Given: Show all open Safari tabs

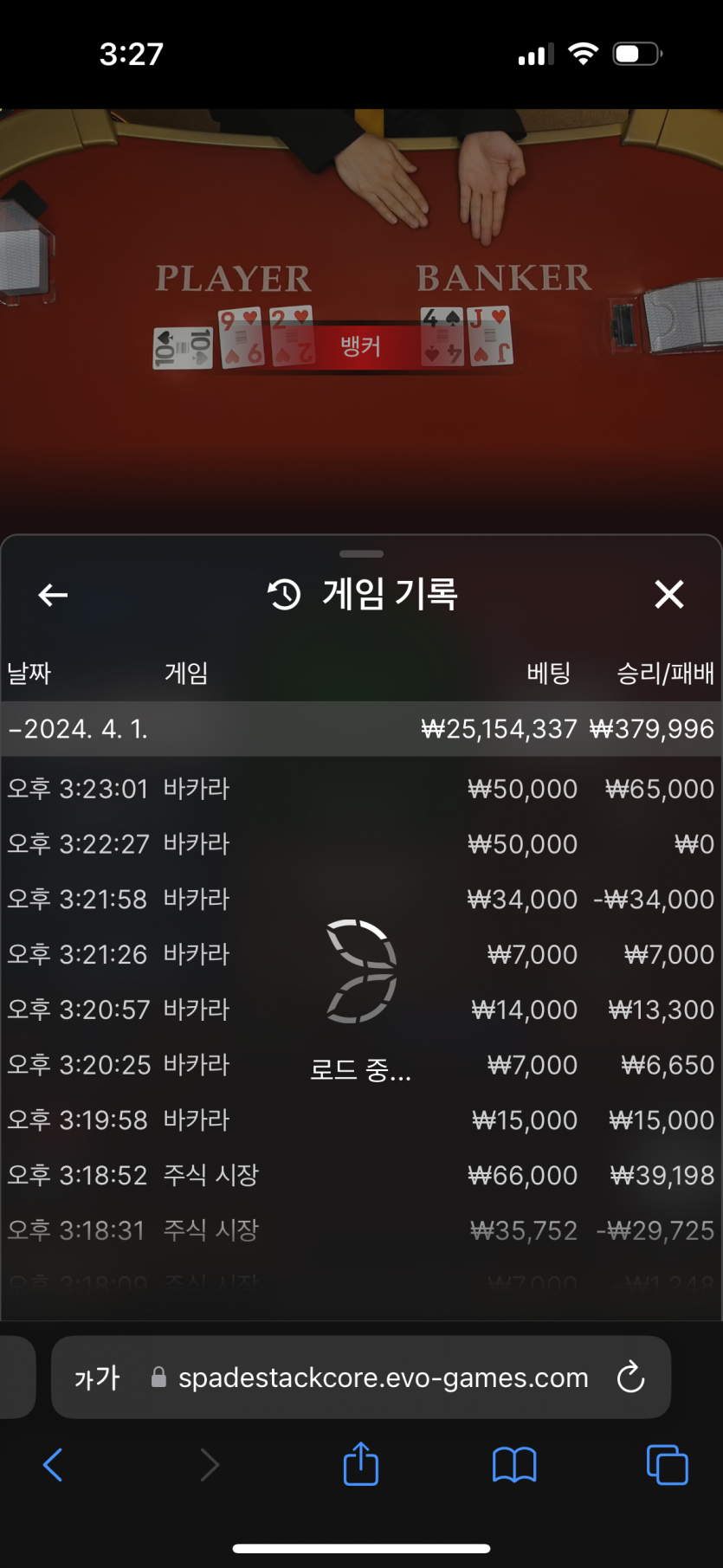Looking at the screenshot, I should pos(667,1465).
